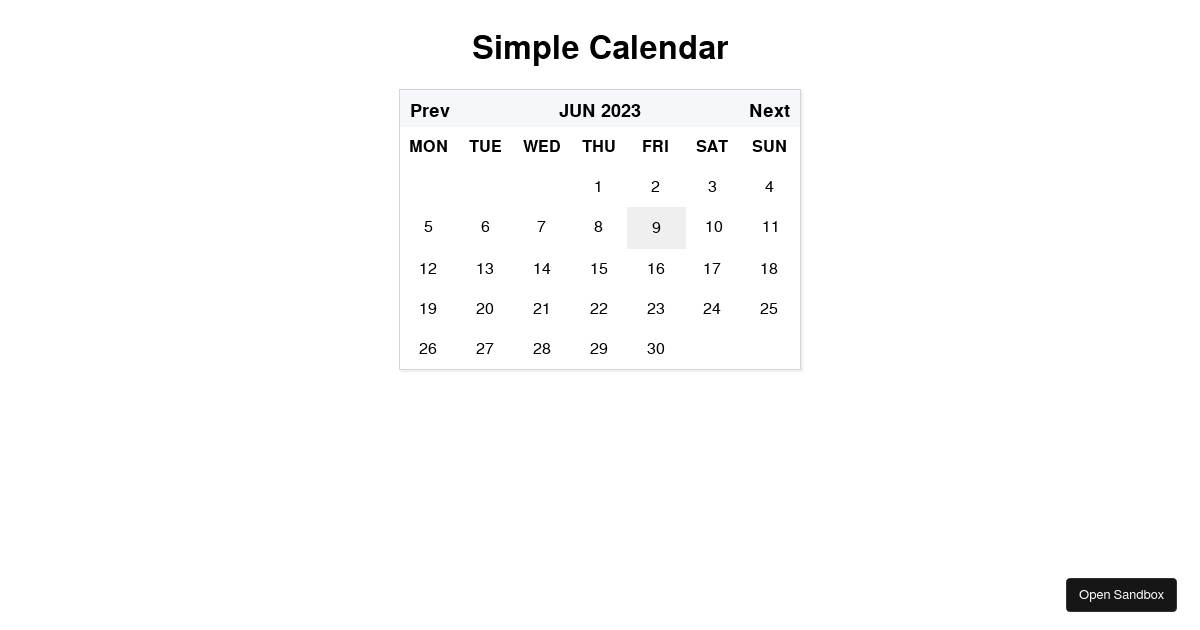Screen dimensions: 1200x630
Task: Choose June 4
Action: 768,187
